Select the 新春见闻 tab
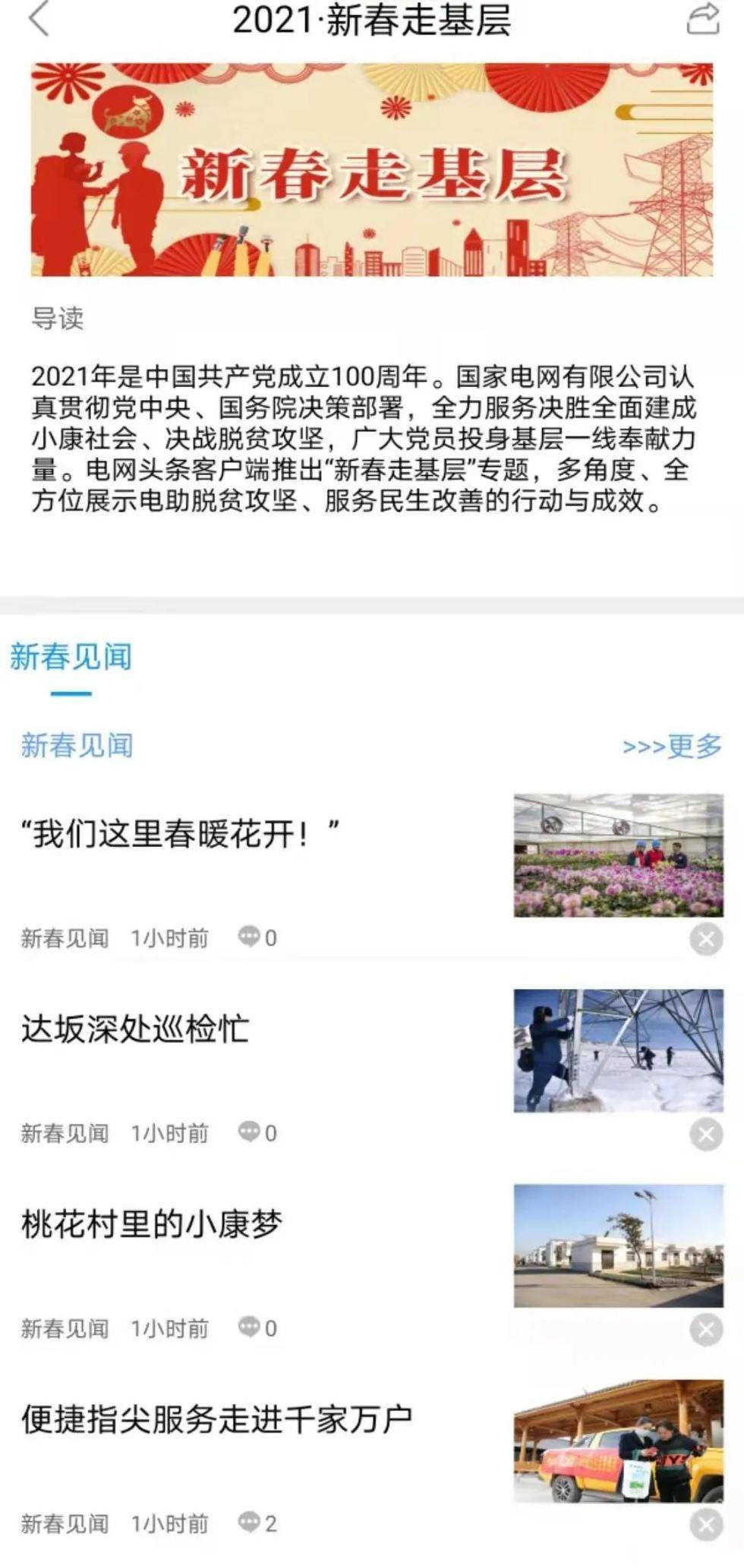Screen dimensions: 744x1568 tap(72, 659)
